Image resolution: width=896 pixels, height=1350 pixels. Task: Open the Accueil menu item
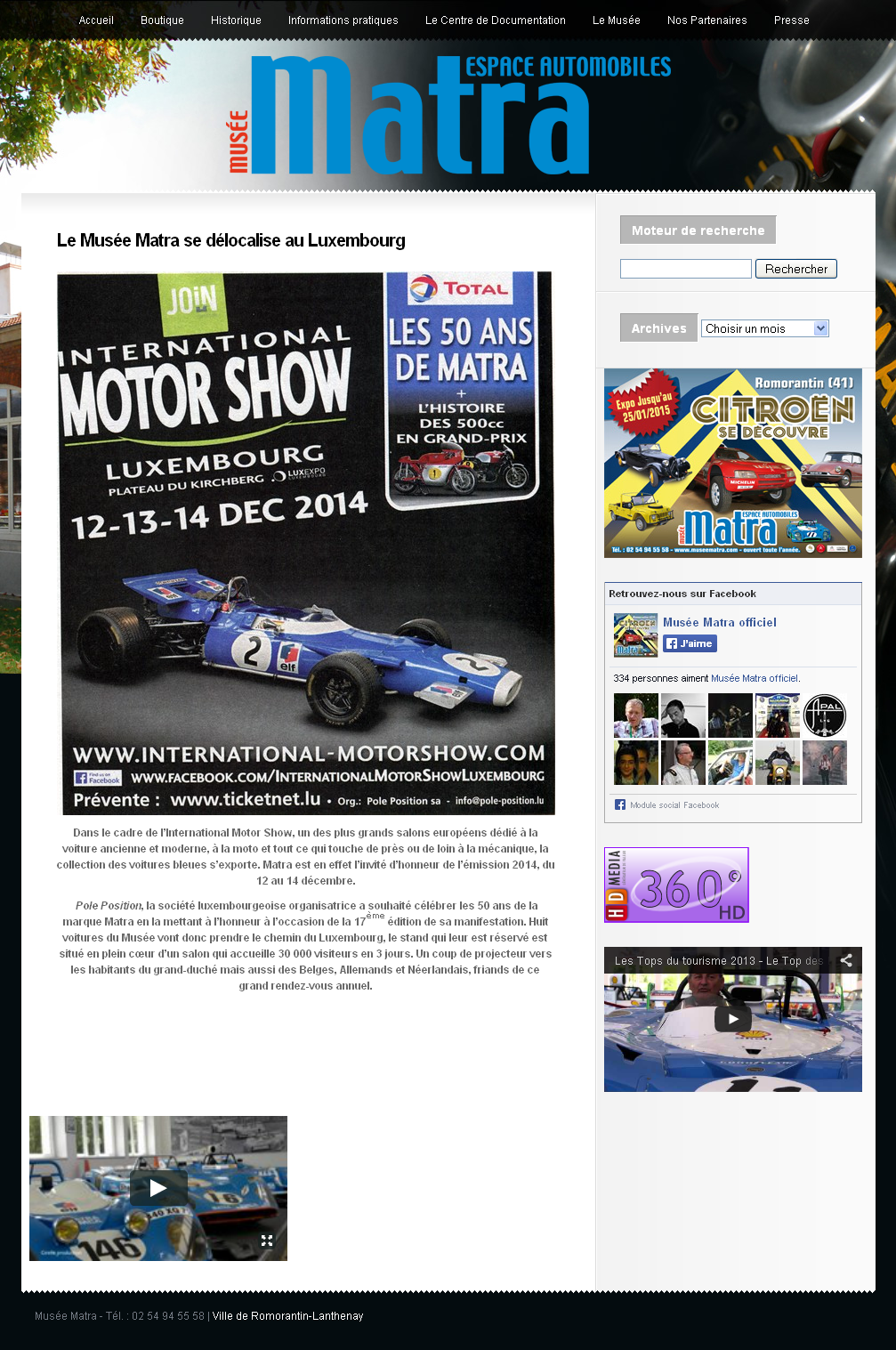(x=96, y=20)
